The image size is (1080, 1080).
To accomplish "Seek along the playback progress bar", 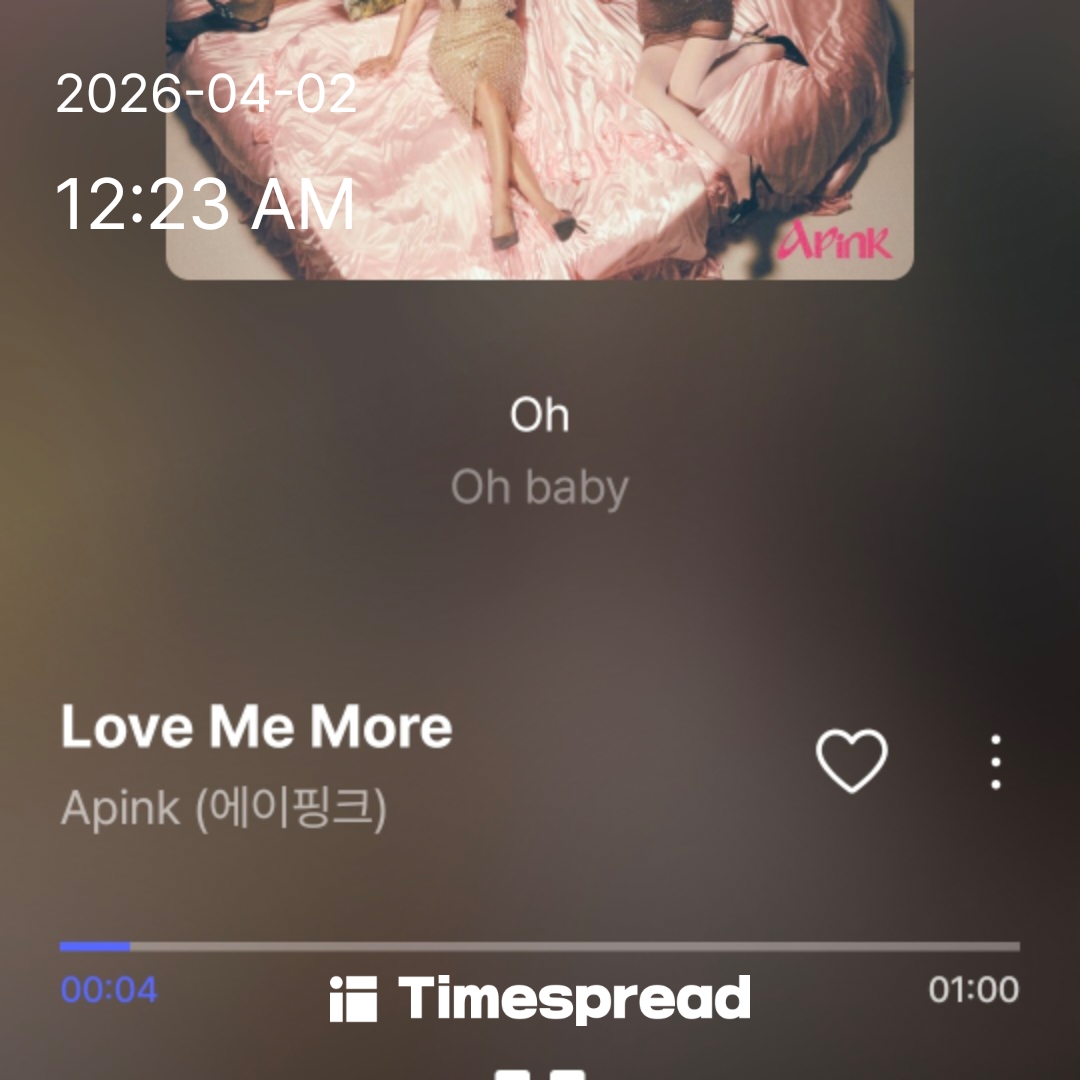I will tap(540, 946).
